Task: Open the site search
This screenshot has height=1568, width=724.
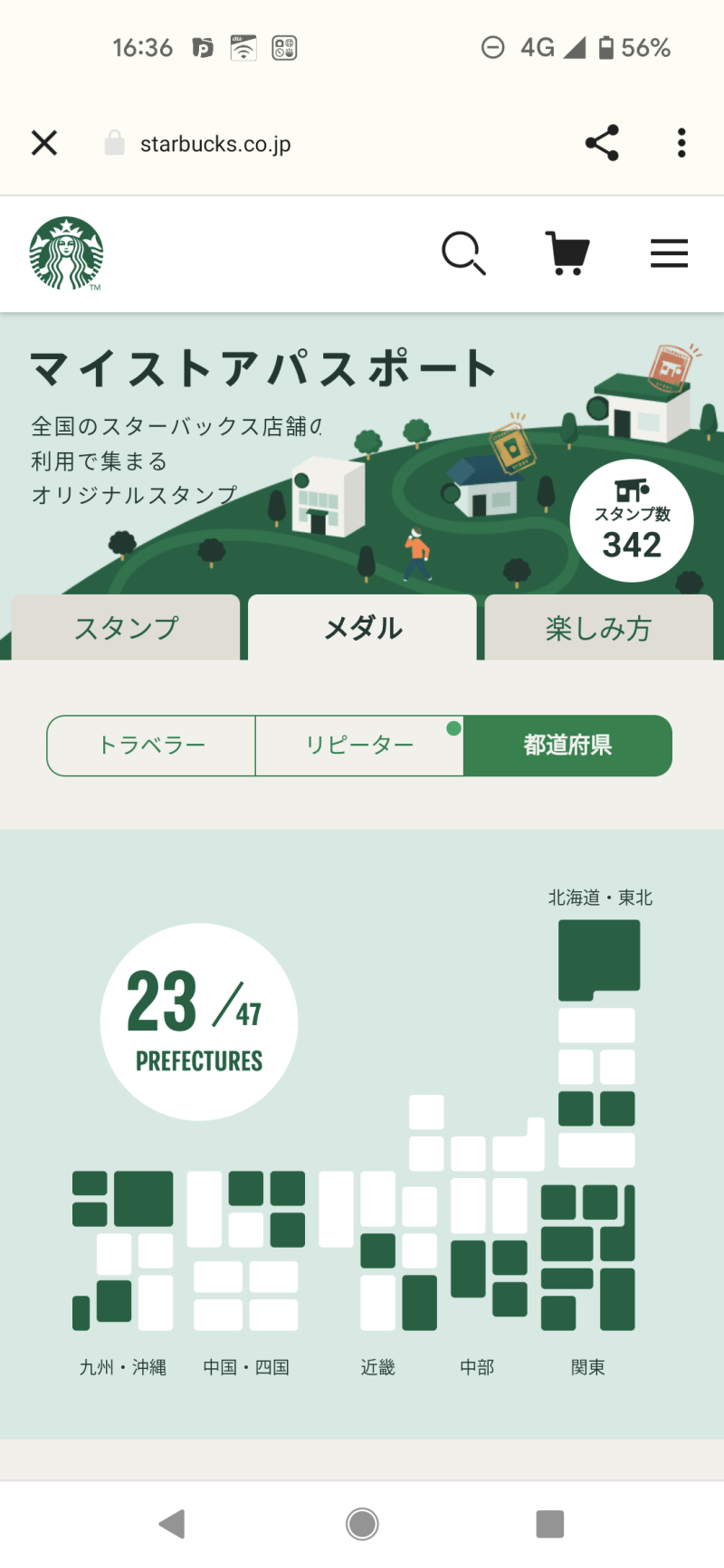Action: click(x=463, y=253)
